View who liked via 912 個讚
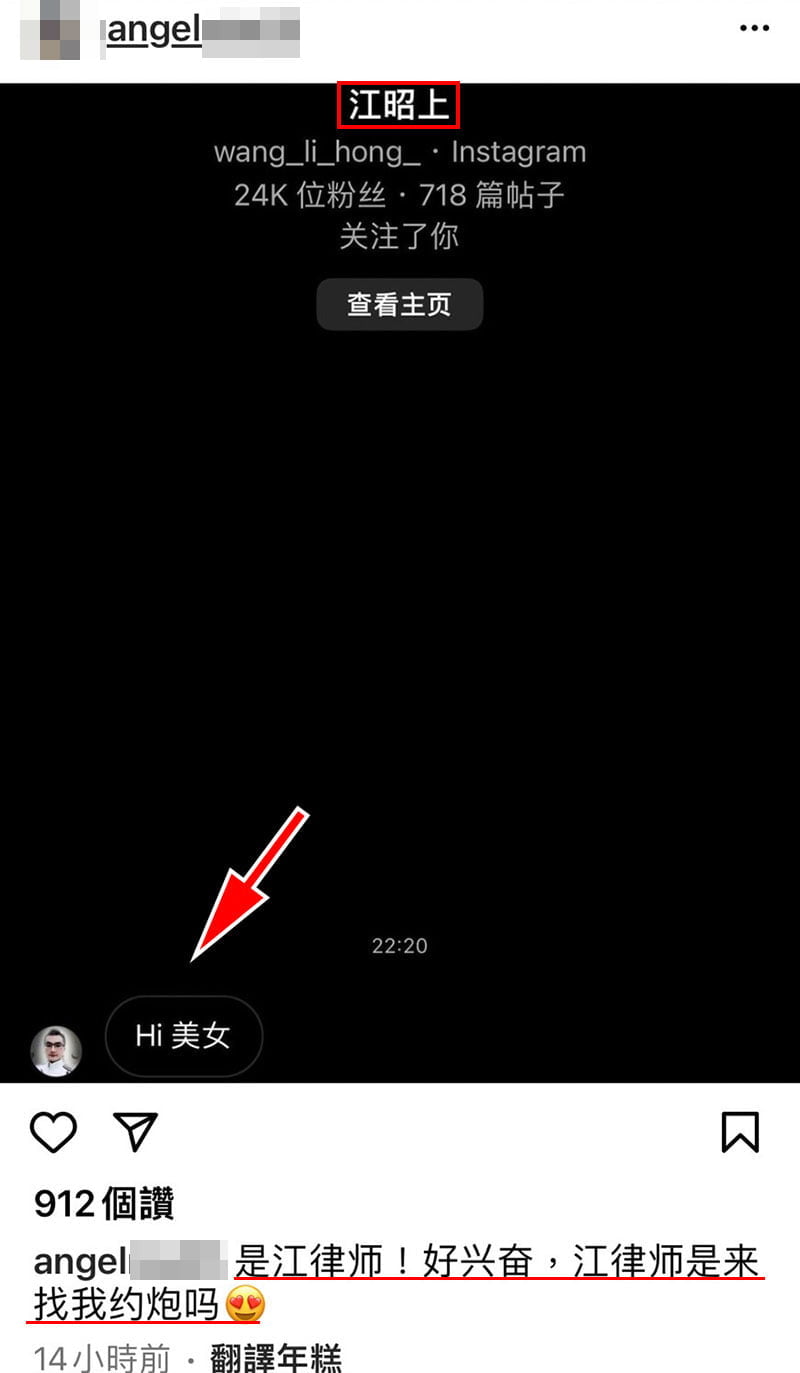800x1373 pixels. click(x=104, y=1204)
